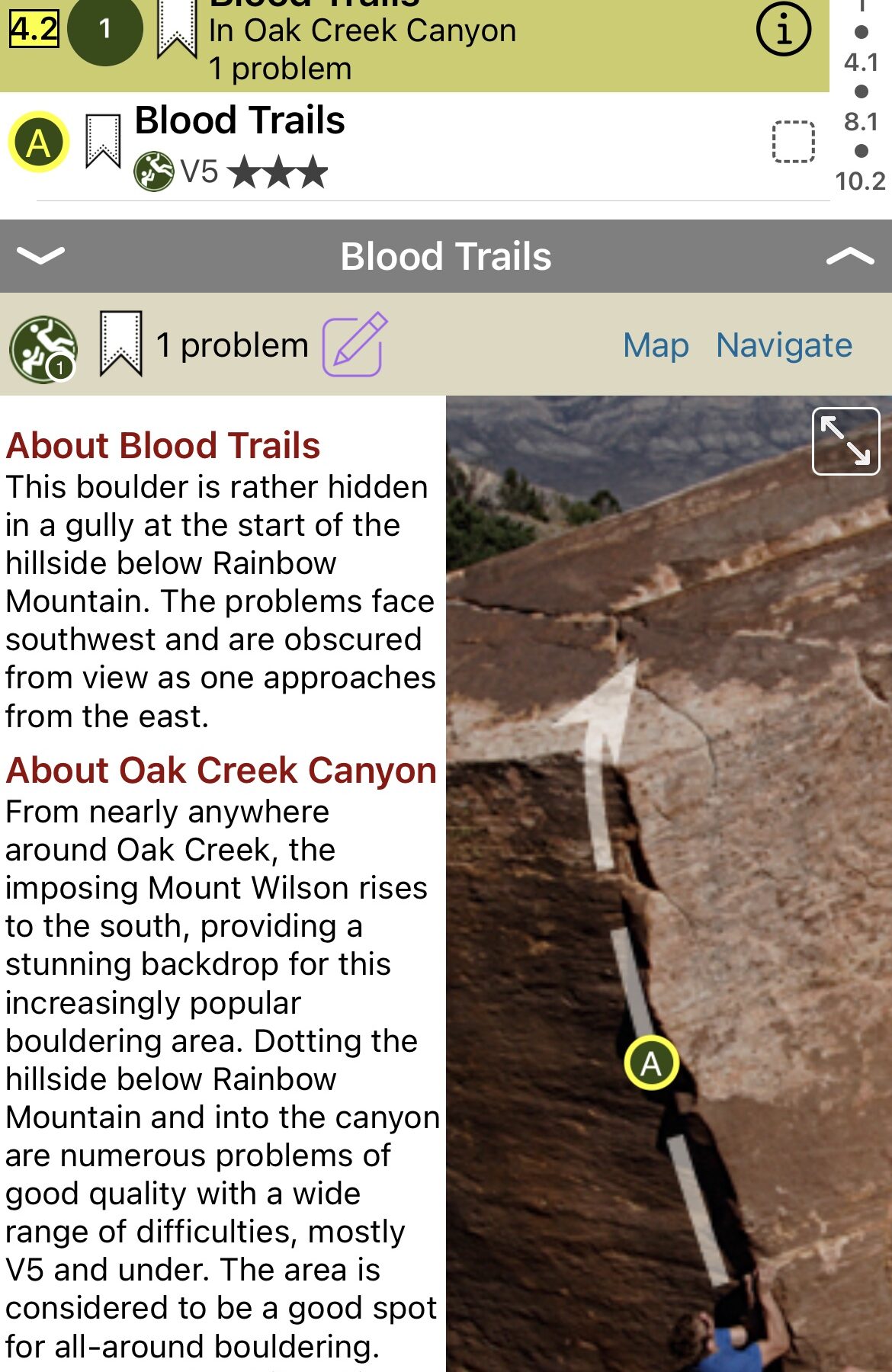Tap the purple edit note icon
Screen dimensions: 892x1372
click(355, 345)
